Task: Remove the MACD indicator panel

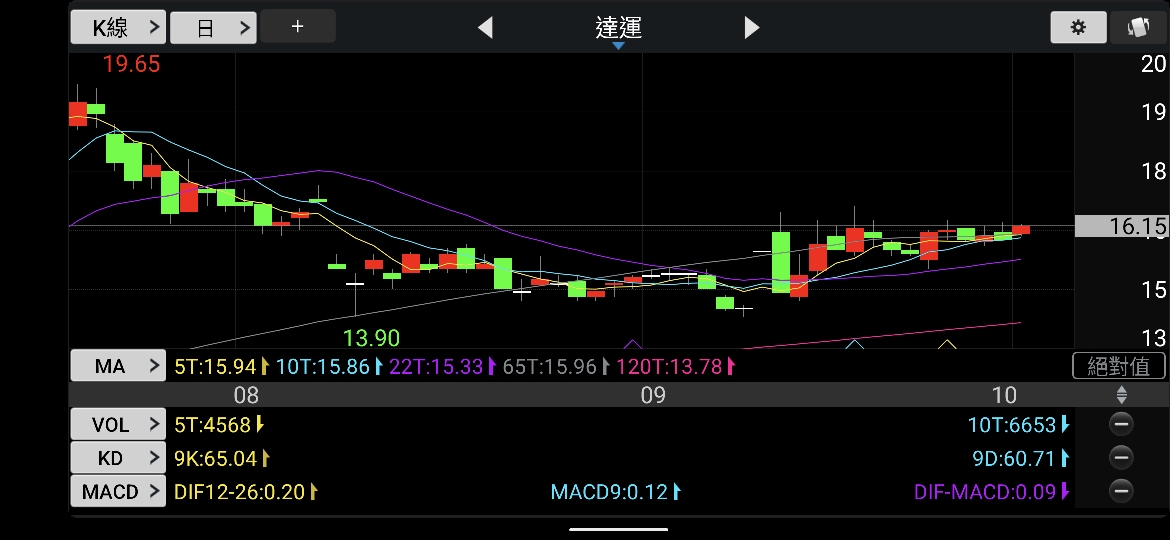Action: pos(1121,491)
